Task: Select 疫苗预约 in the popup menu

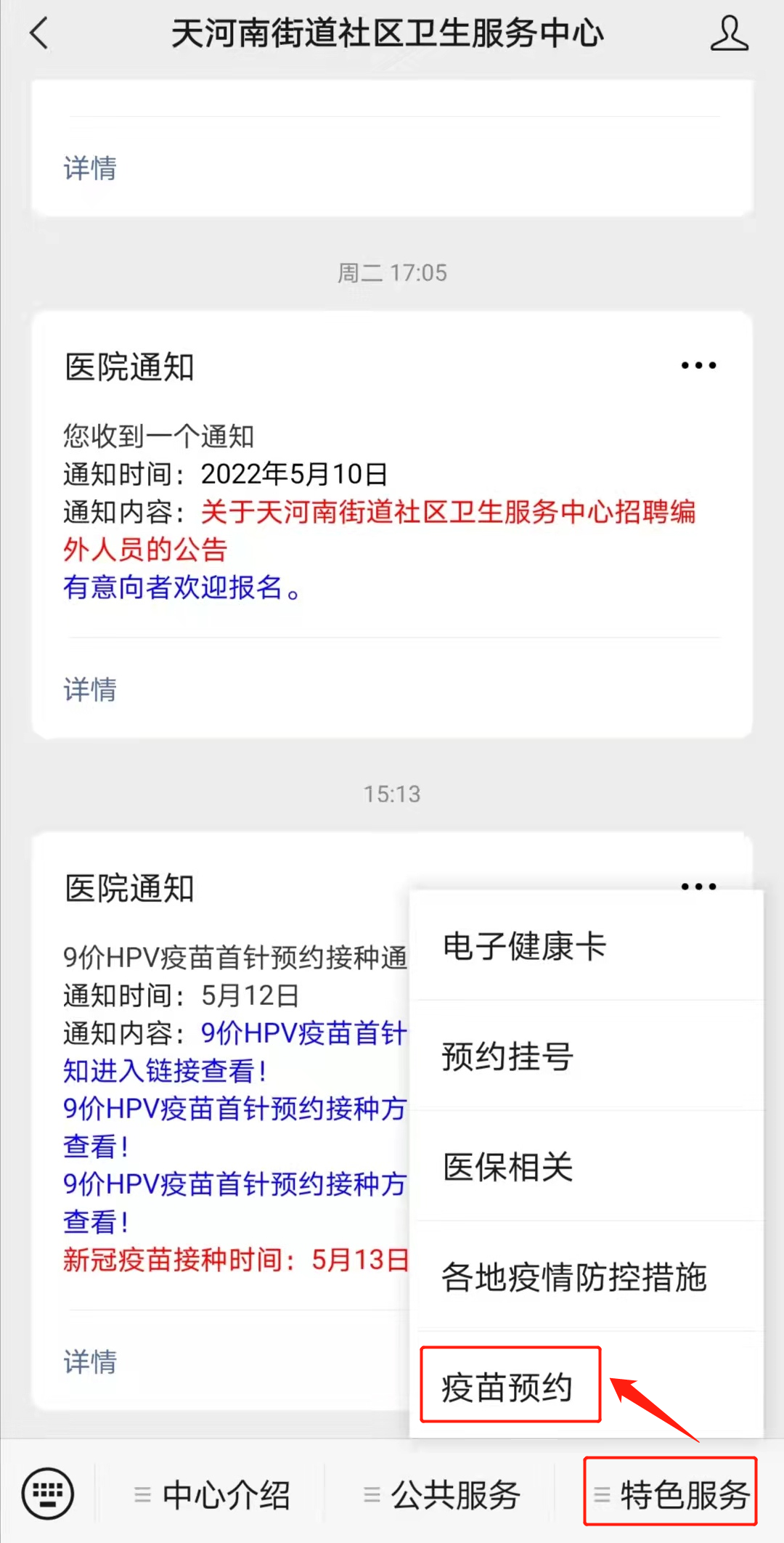Action: tap(509, 1386)
